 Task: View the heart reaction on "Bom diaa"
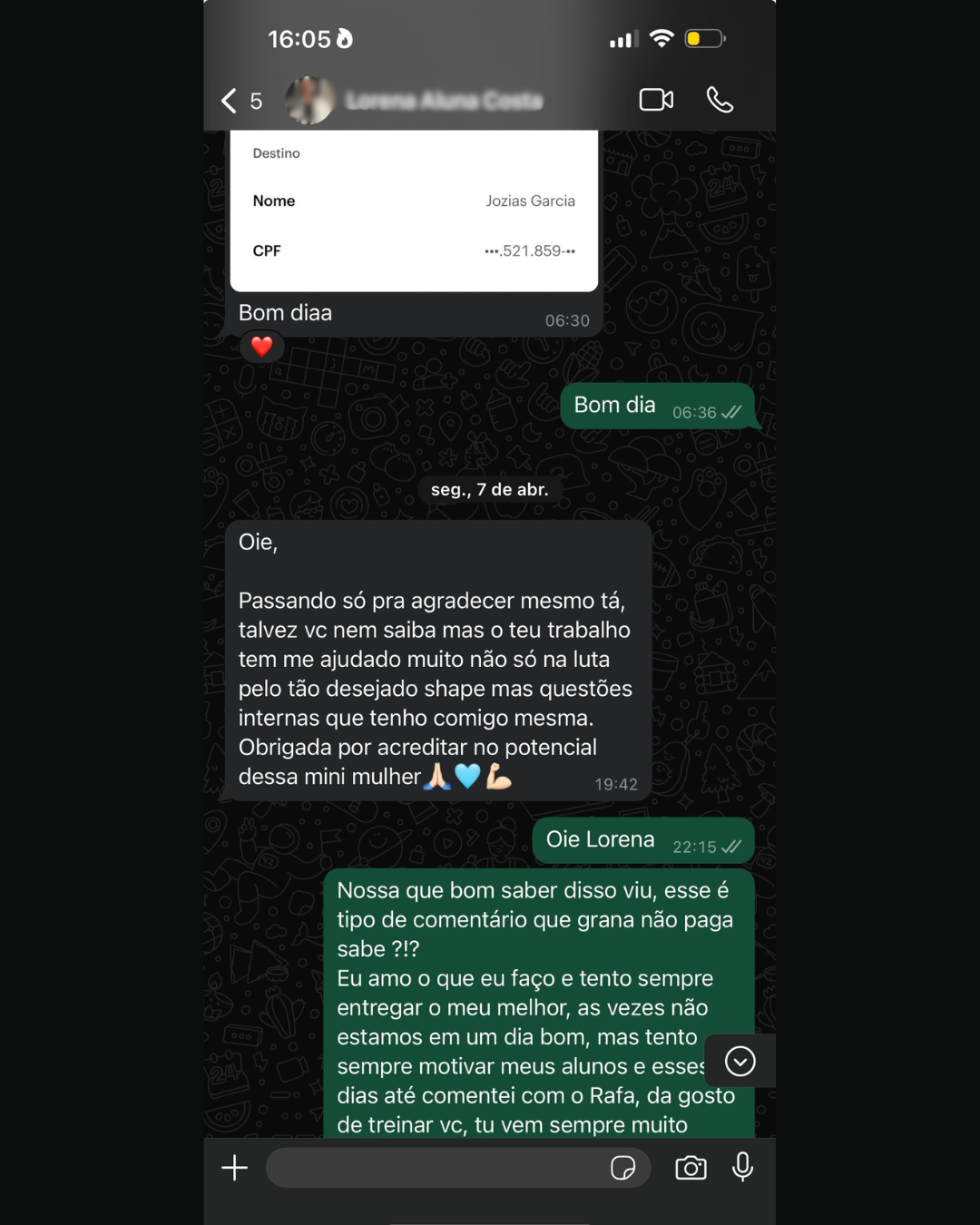(262, 347)
